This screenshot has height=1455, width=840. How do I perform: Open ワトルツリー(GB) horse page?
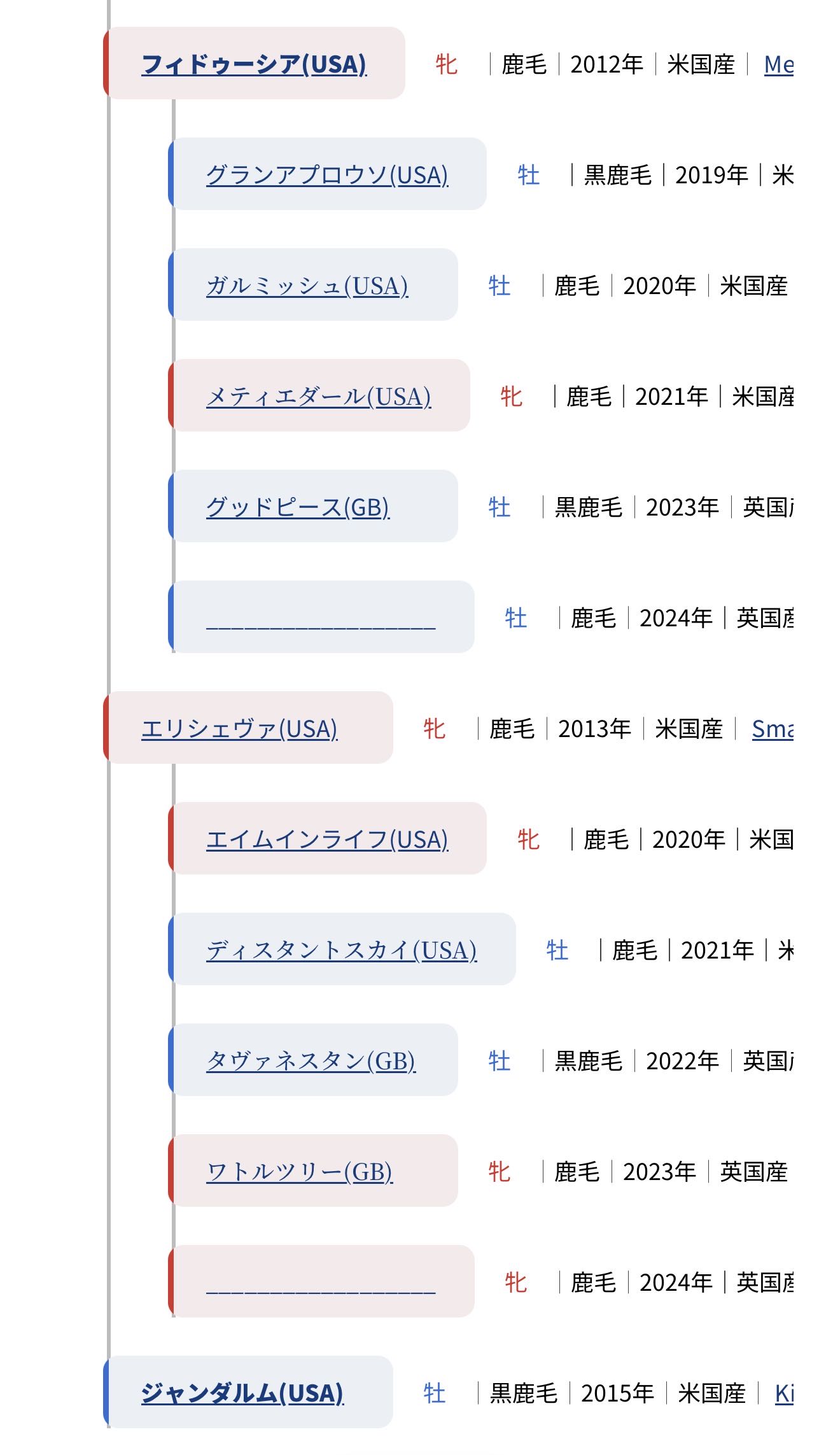coord(299,1171)
